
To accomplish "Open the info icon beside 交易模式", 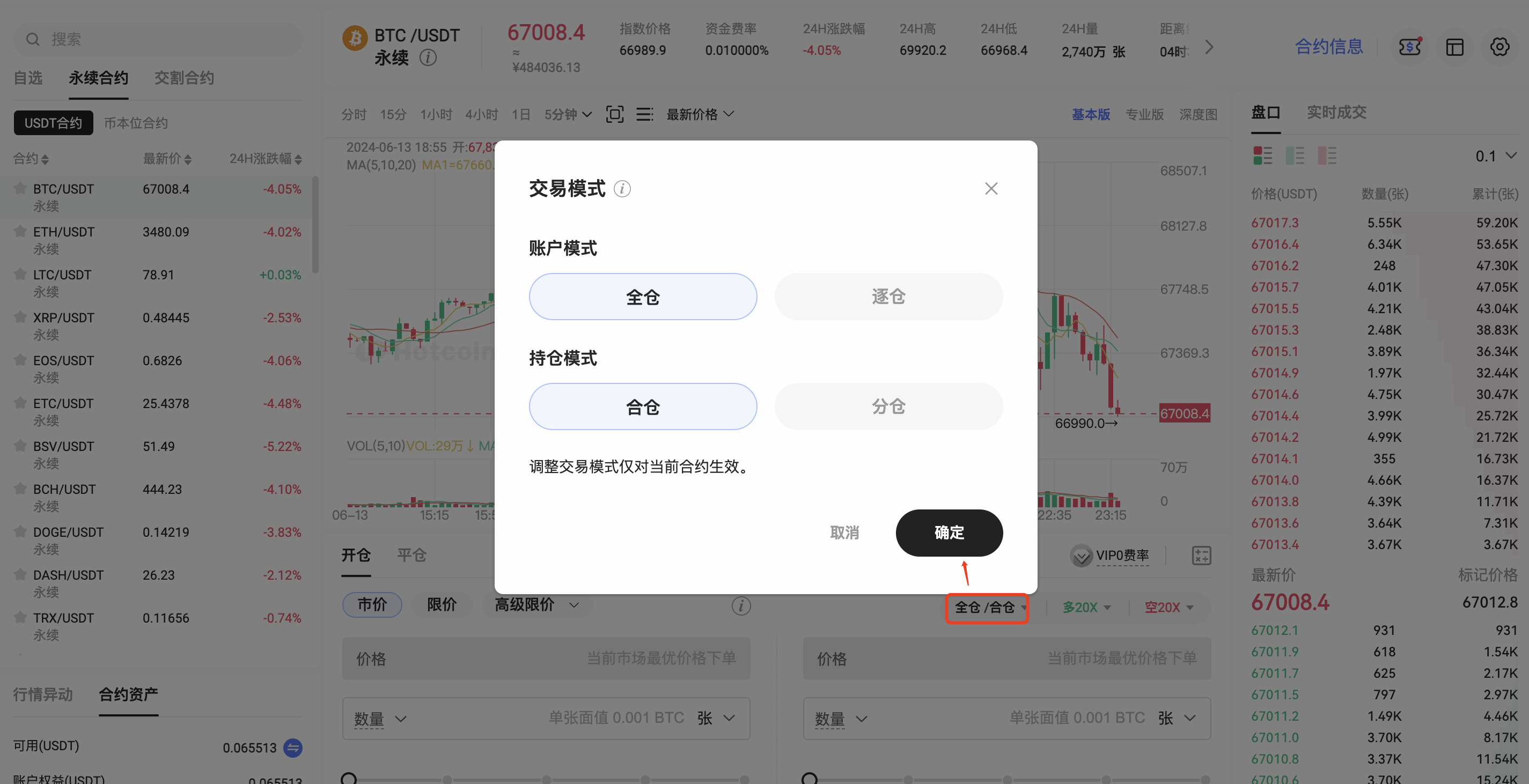I will [622, 189].
